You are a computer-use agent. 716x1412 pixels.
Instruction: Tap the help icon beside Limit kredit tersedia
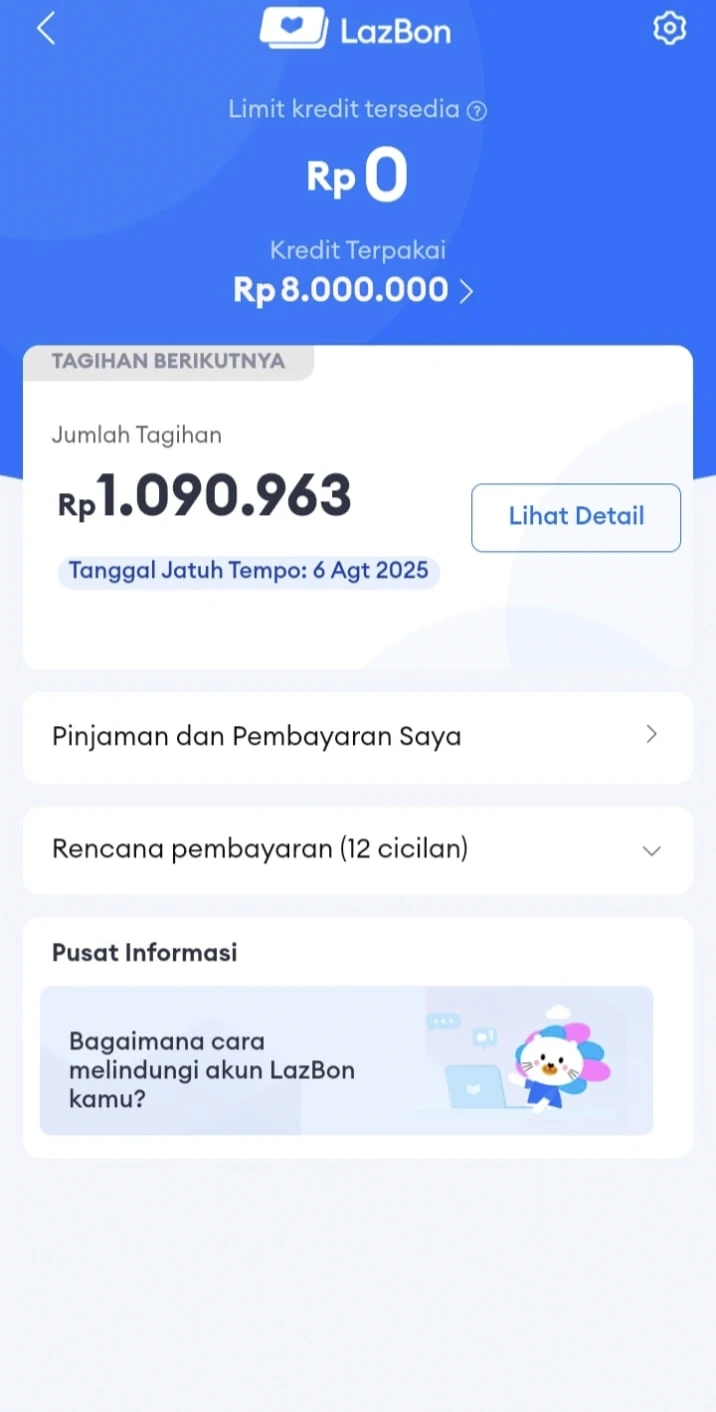[x=477, y=111]
